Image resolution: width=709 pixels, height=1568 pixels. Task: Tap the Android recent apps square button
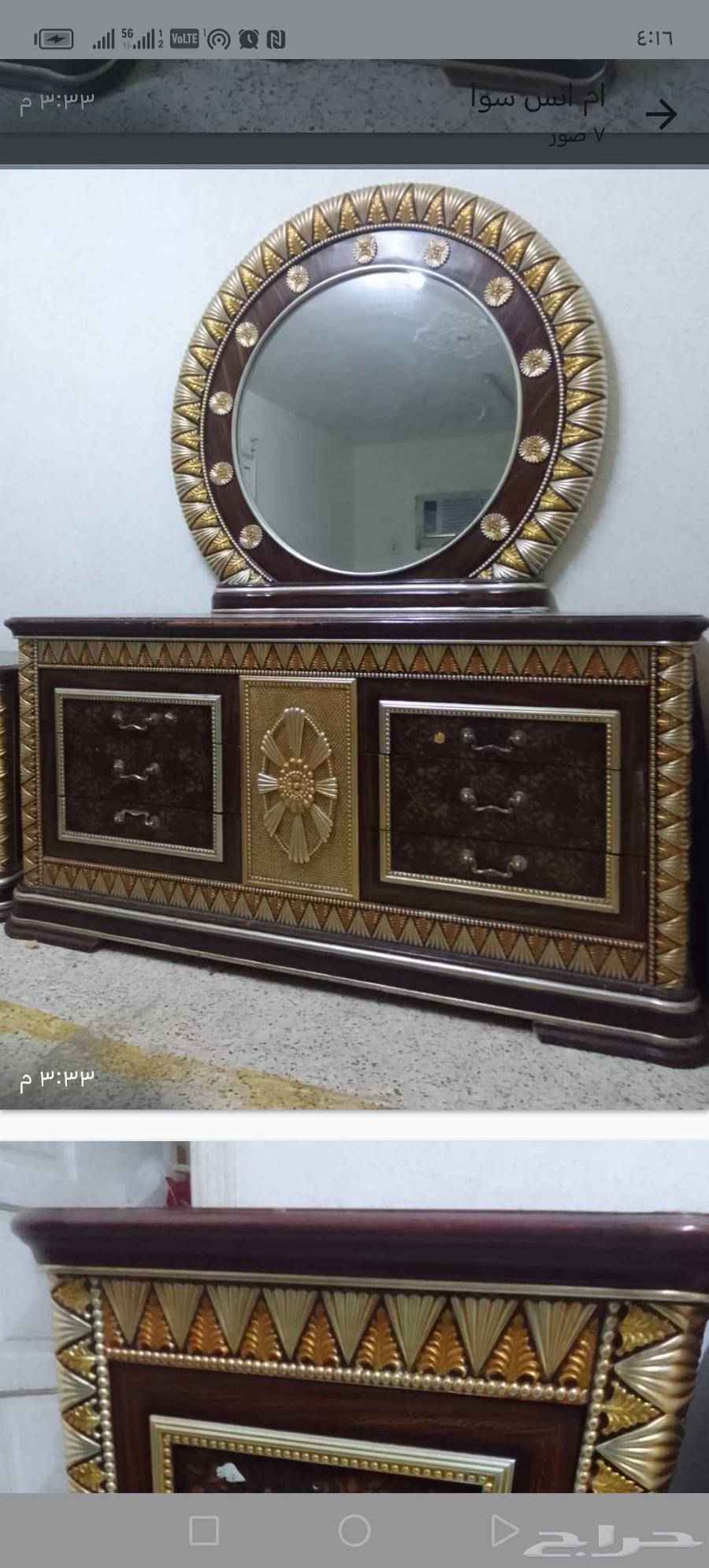(x=203, y=1532)
